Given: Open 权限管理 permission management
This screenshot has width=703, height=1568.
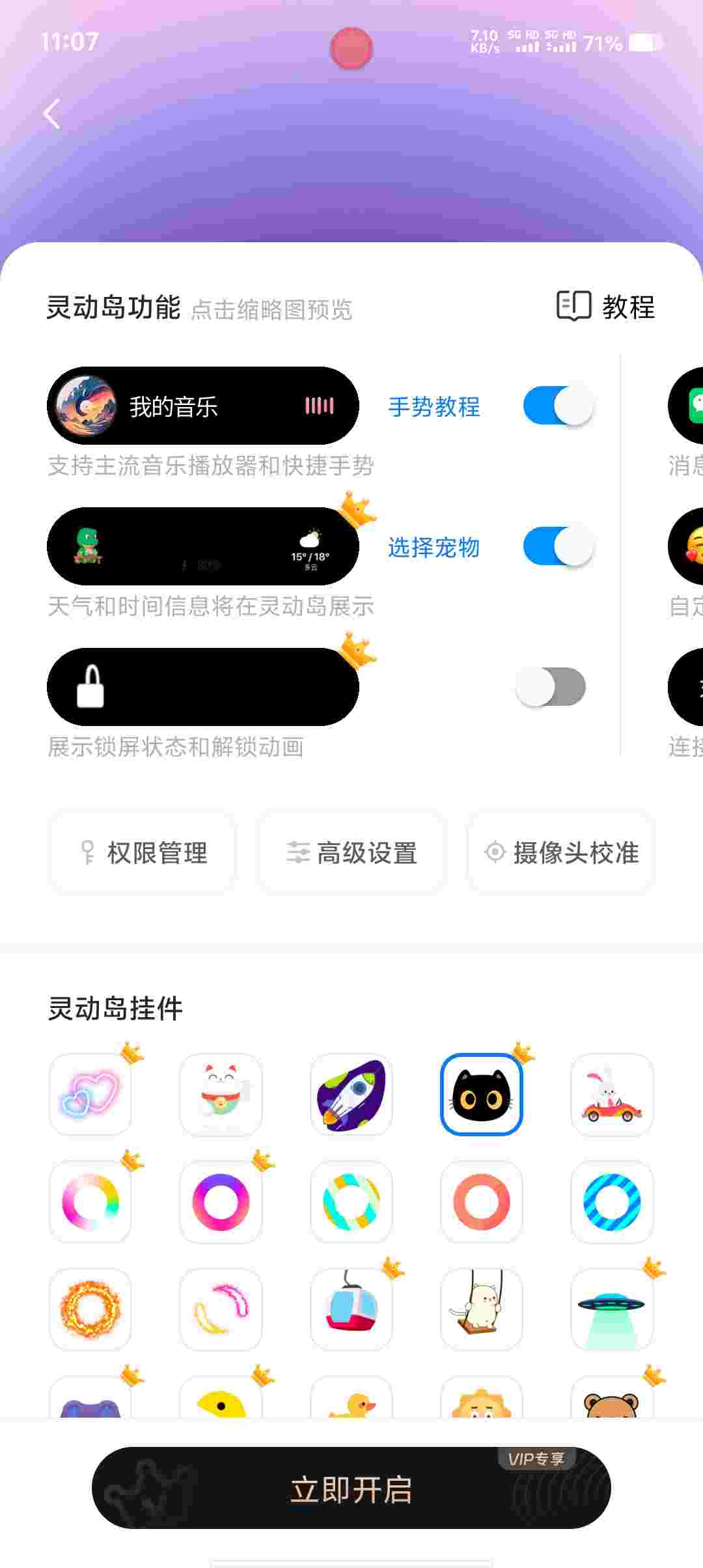Looking at the screenshot, I should coord(143,852).
